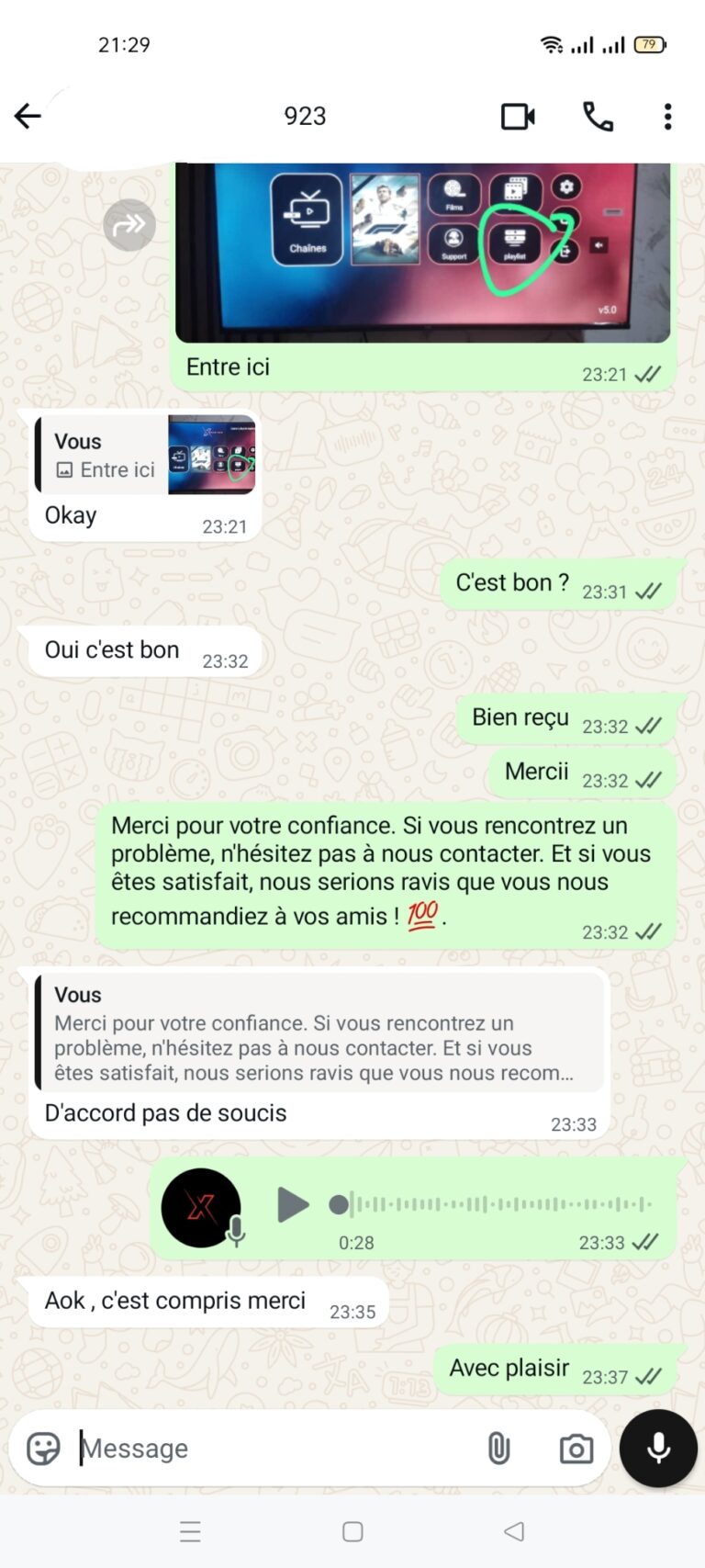
Task: Open the emoji picker
Action: (43, 1449)
